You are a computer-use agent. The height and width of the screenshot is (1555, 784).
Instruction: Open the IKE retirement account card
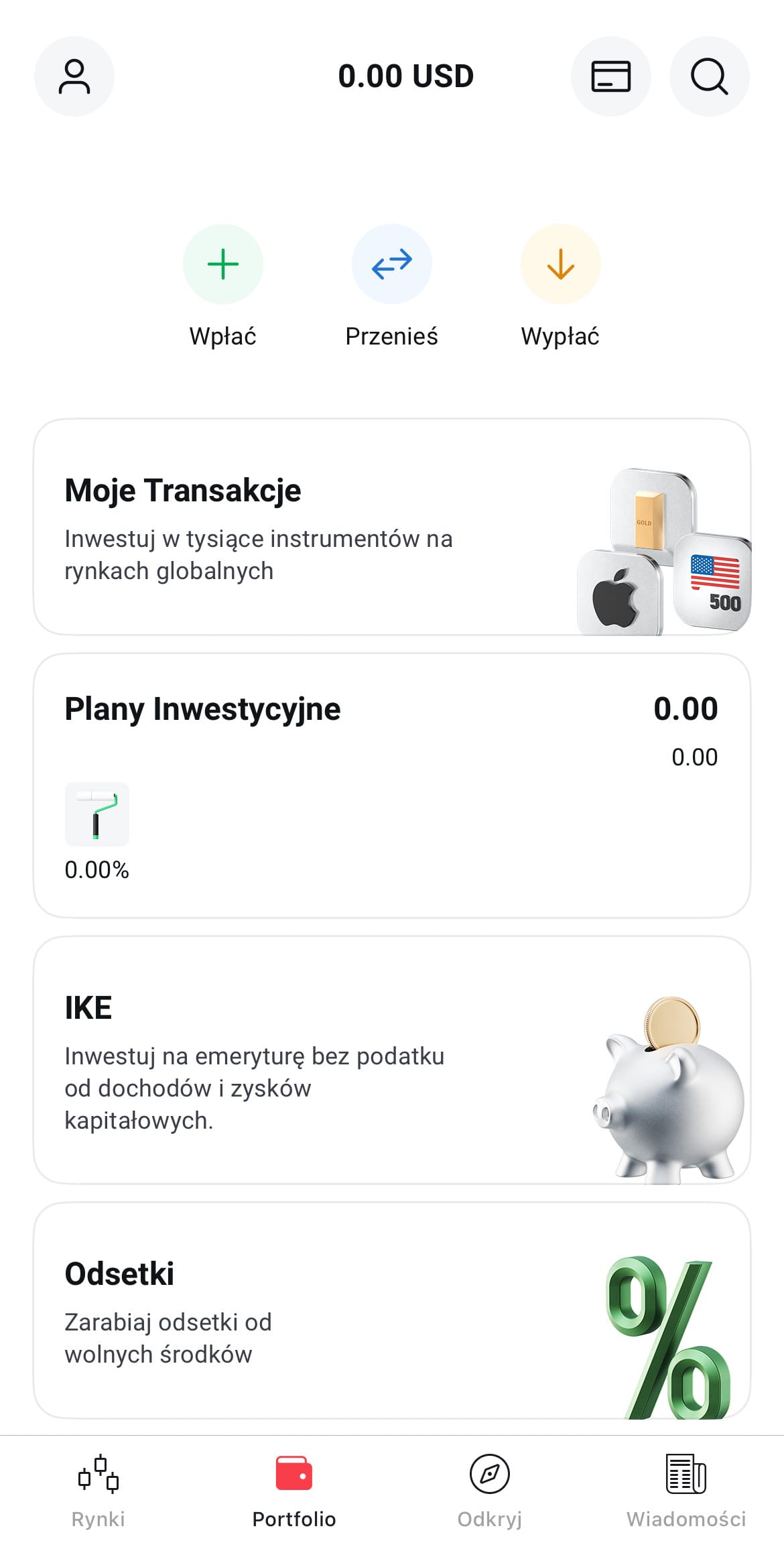point(392,1060)
